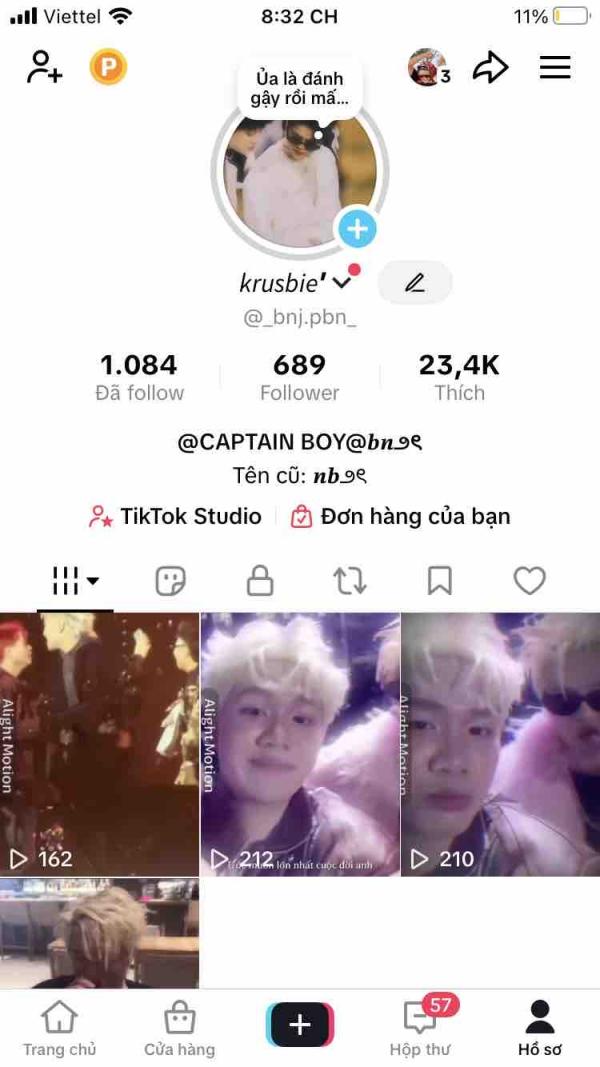Share this profile
The width and height of the screenshot is (600, 1067).
pyautogui.click(x=490, y=67)
